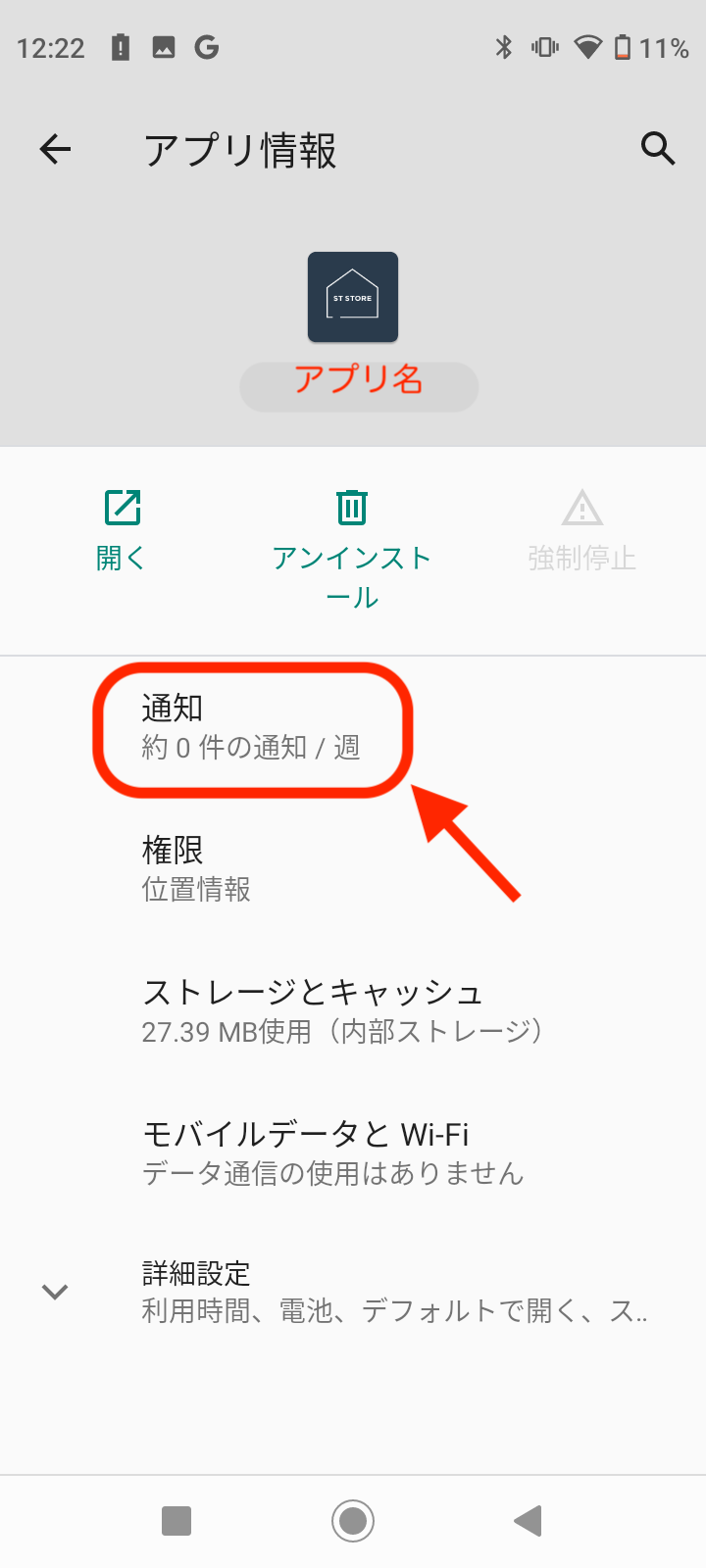Expand the 詳細設定 section
The height and width of the screenshot is (1568, 706).
tap(353, 1291)
